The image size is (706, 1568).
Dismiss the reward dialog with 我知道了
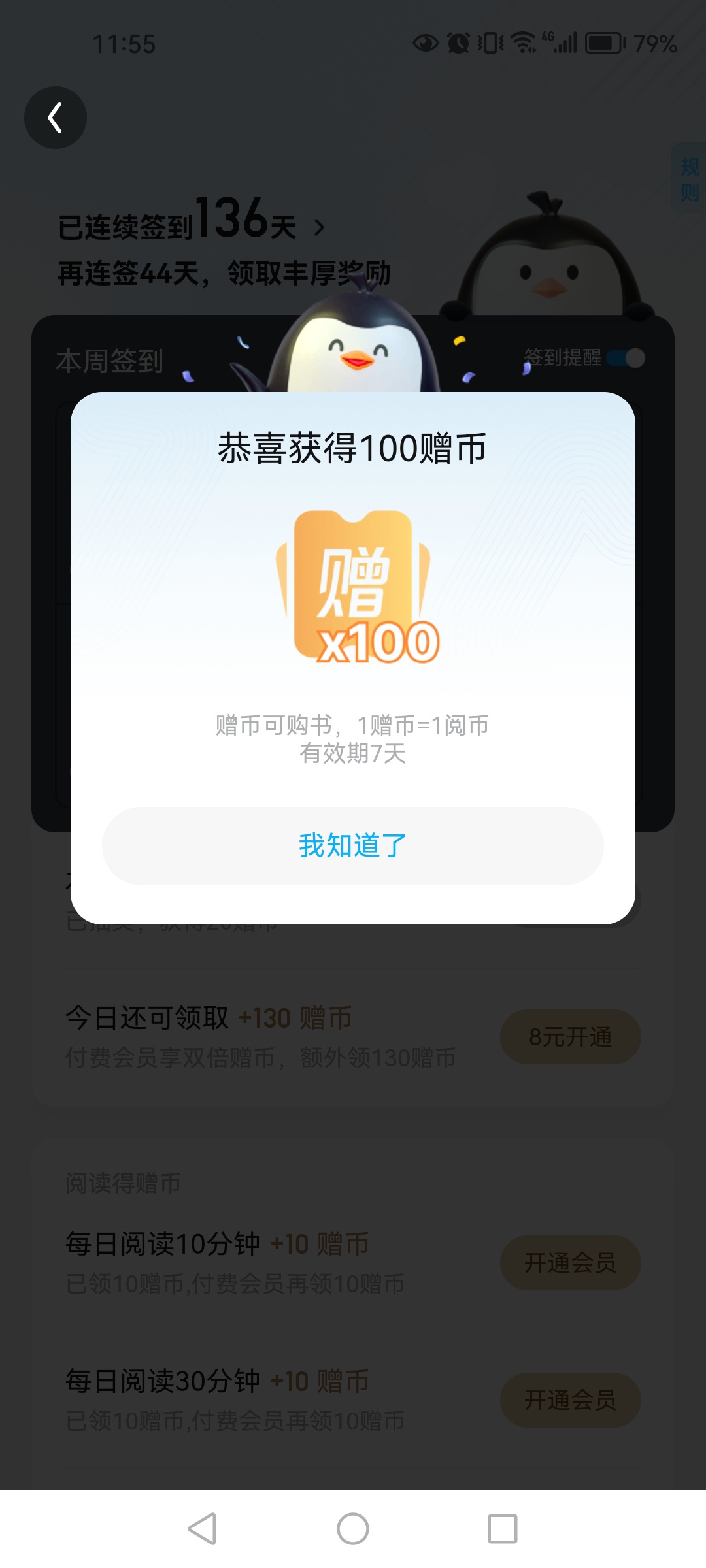tap(353, 845)
